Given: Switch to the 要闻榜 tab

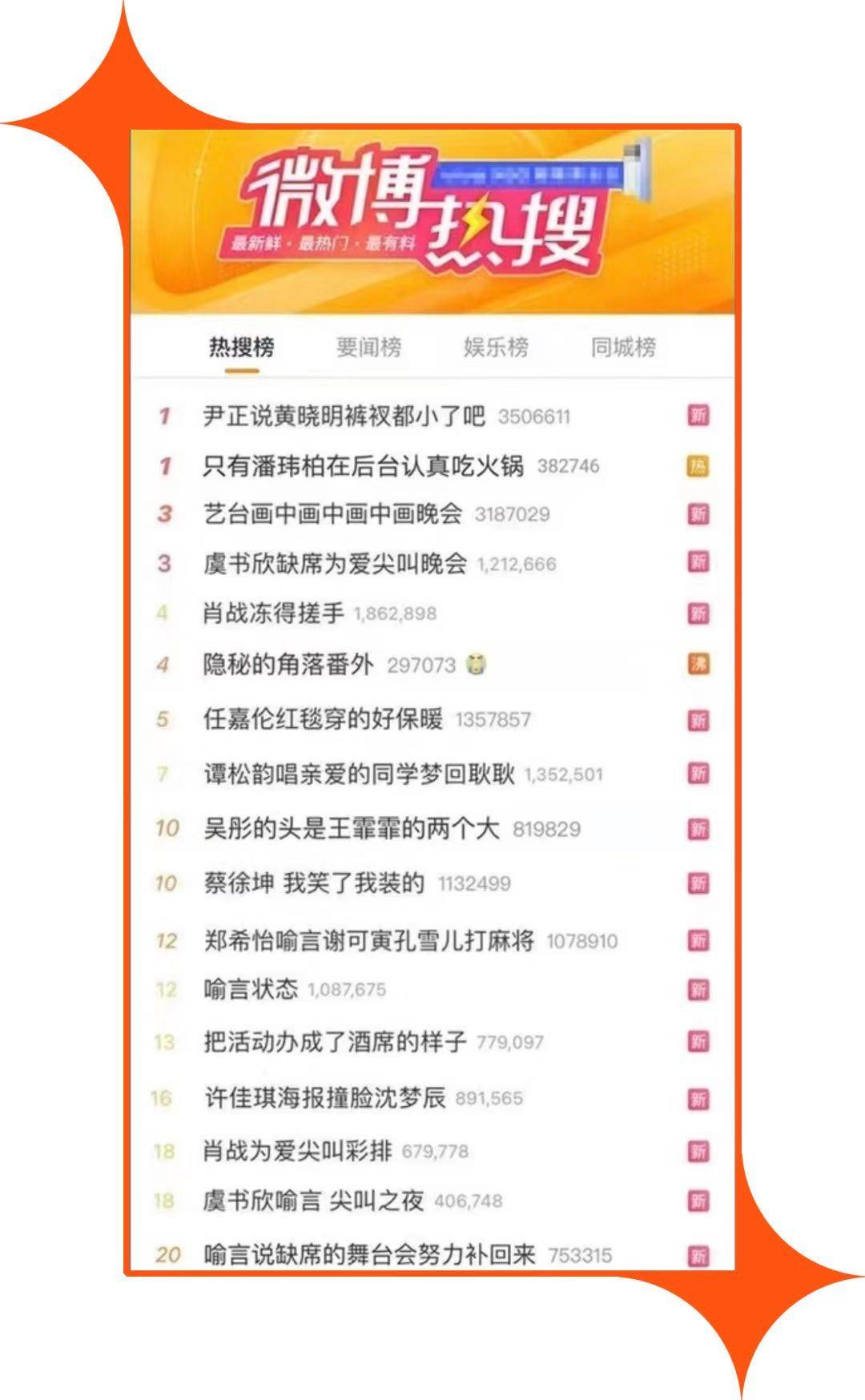Looking at the screenshot, I should tap(368, 346).
